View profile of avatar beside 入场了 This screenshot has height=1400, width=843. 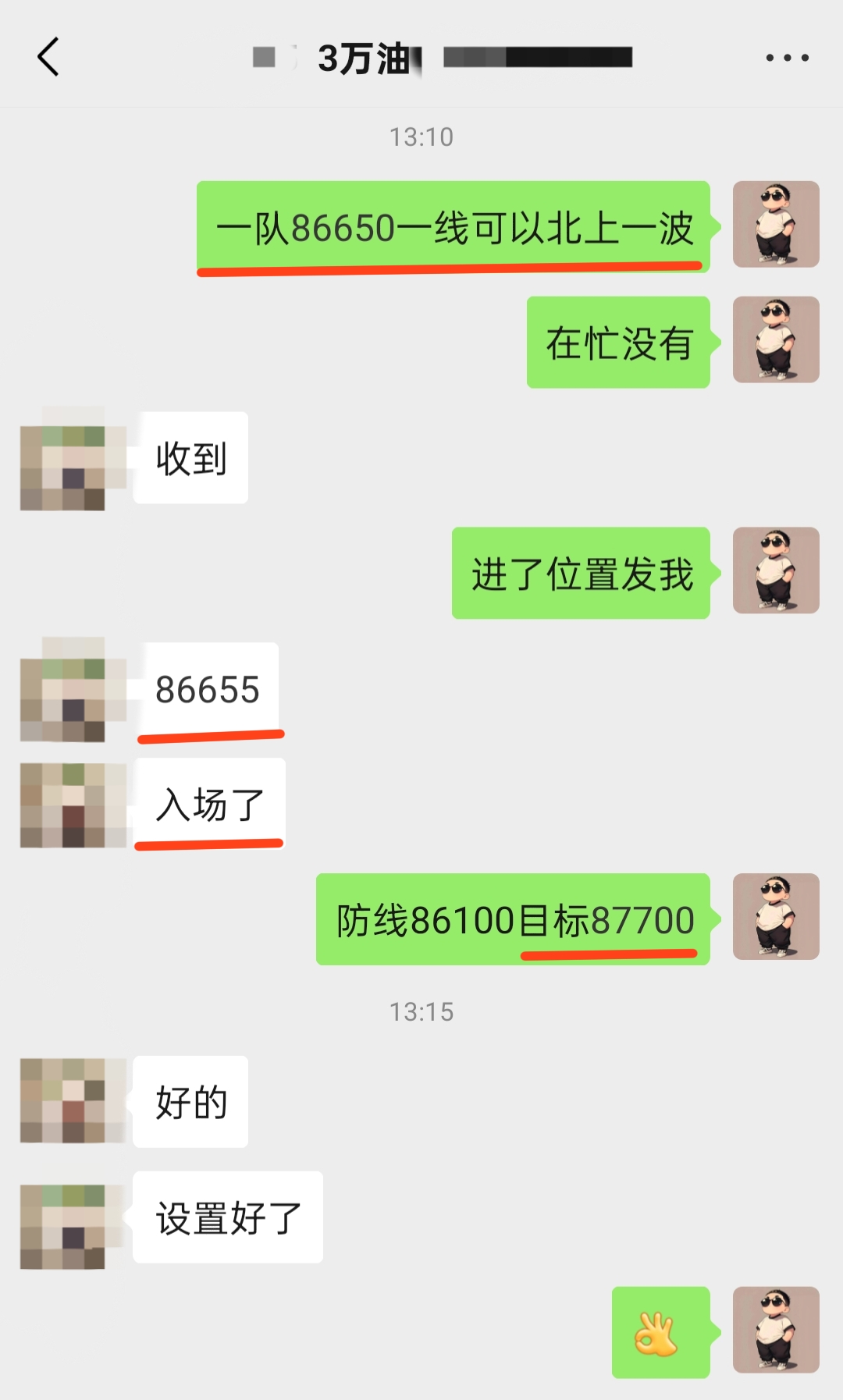[64, 805]
